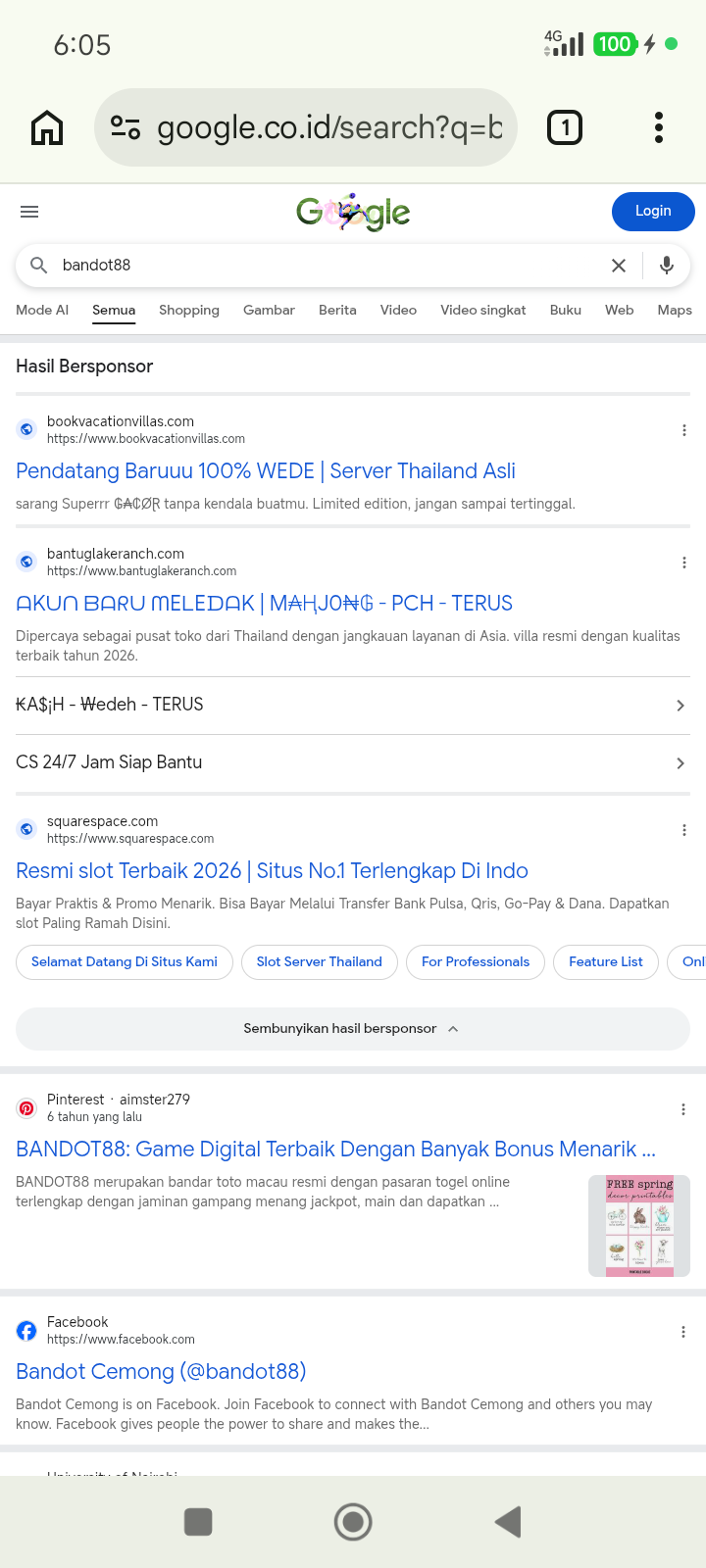Tap the blue Login button
Screen dimensions: 706x1568
pyautogui.click(x=653, y=212)
